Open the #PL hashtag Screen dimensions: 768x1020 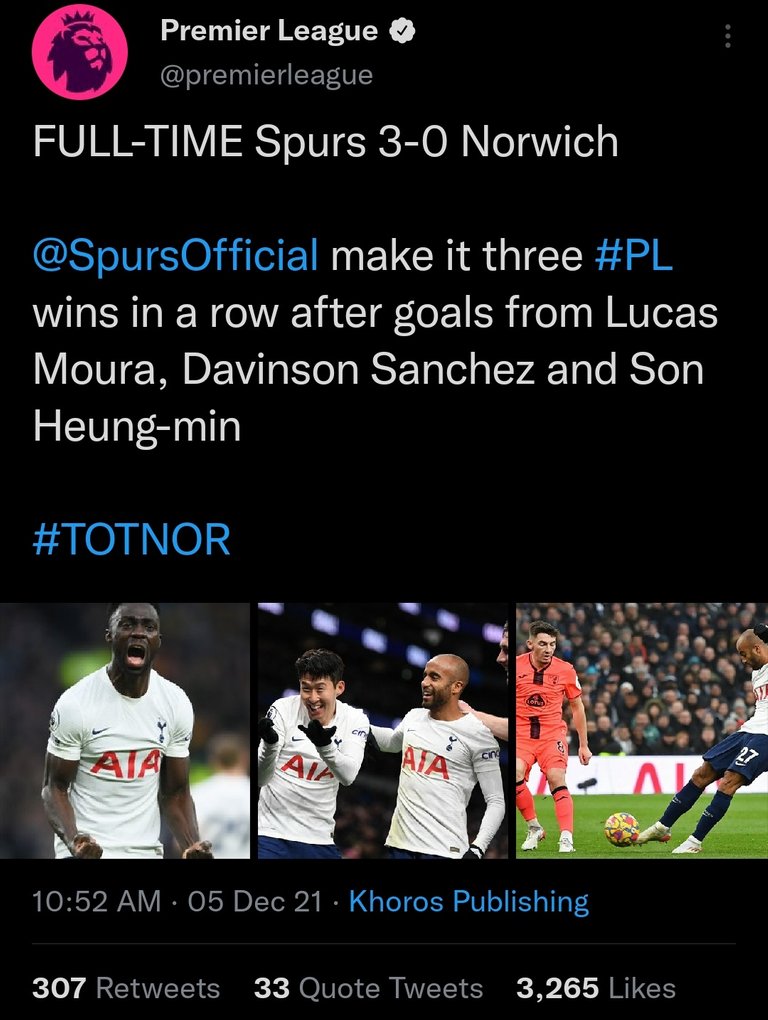[634, 256]
